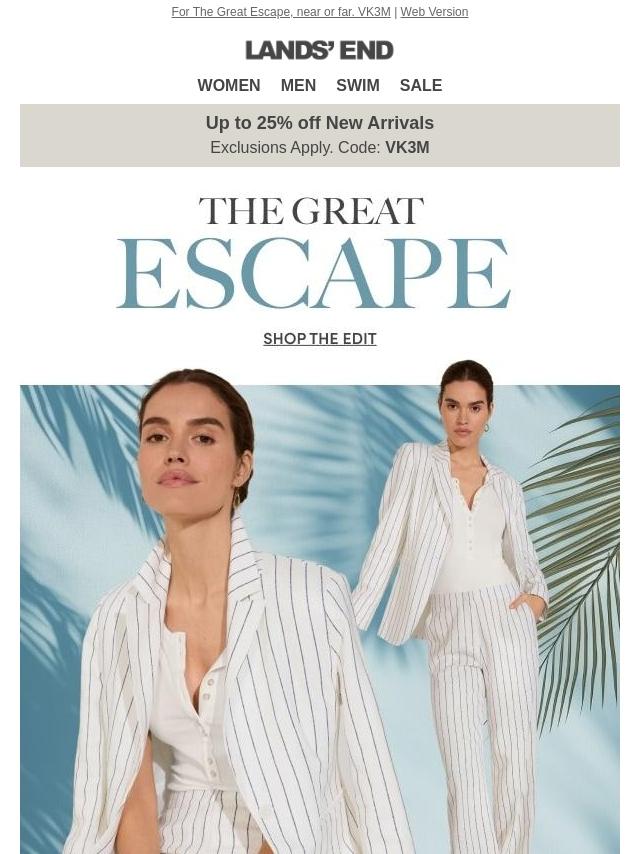Open the Sale section

tap(420, 86)
